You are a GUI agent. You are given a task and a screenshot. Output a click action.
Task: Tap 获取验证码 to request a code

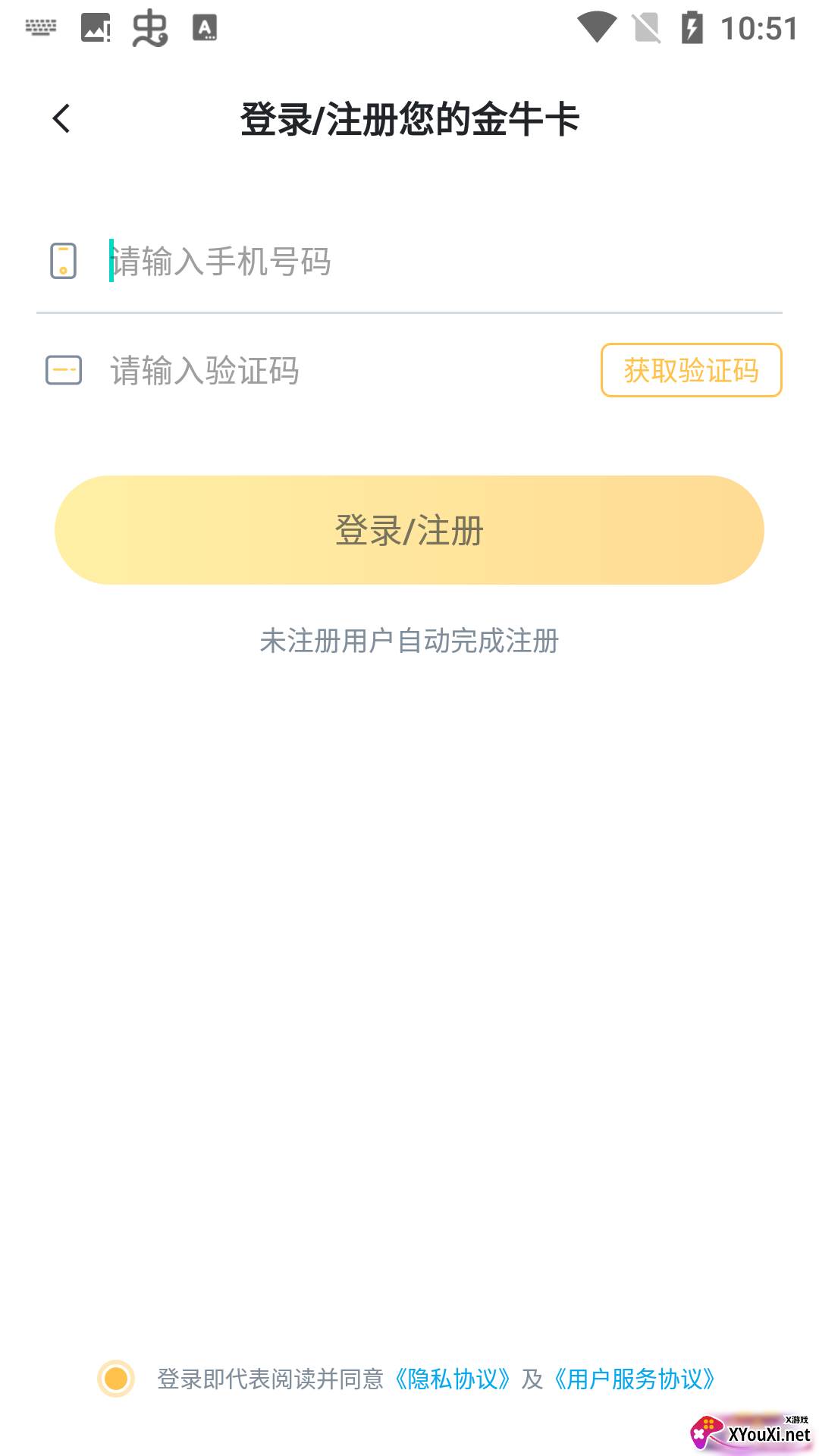691,371
